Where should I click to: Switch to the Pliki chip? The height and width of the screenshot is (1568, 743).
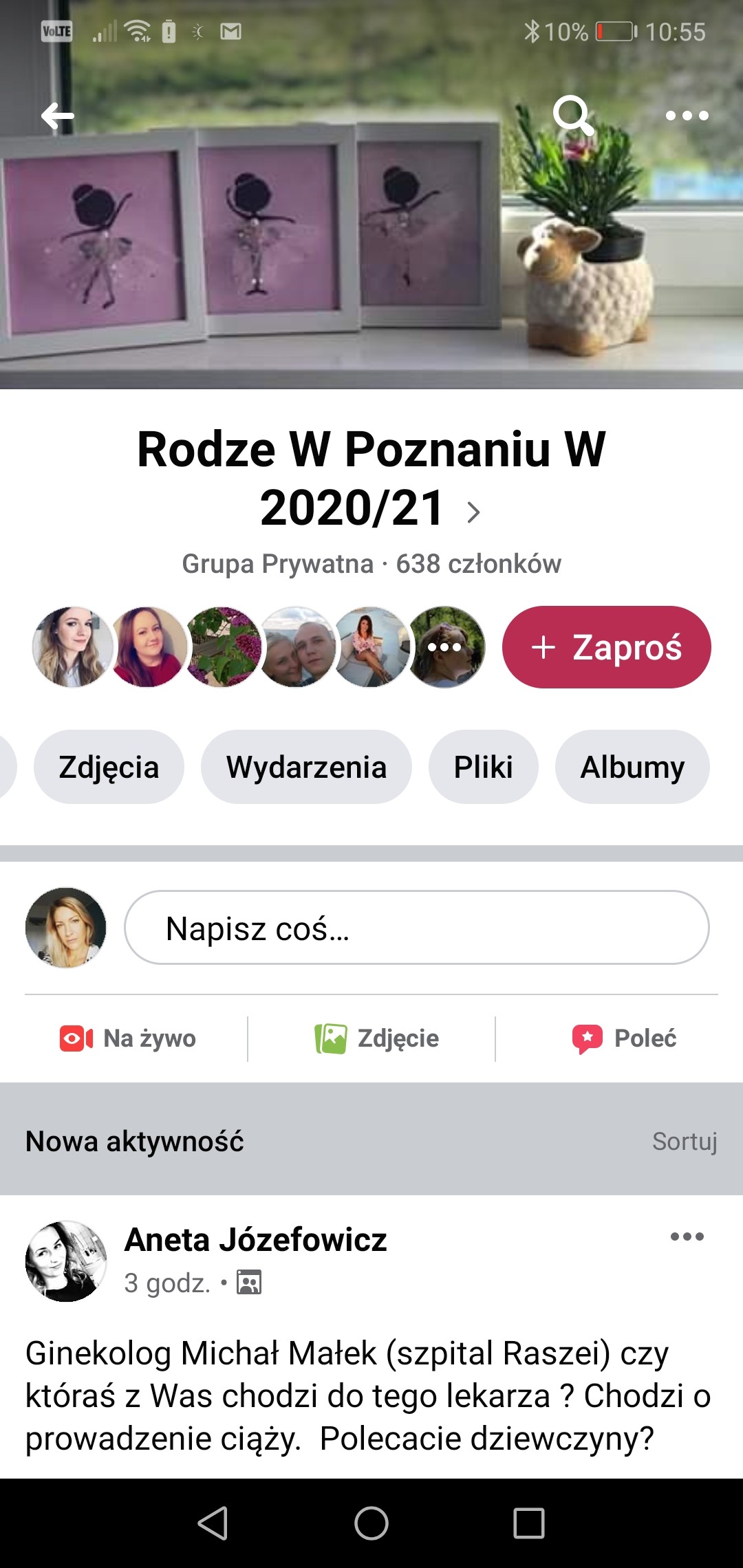[483, 767]
